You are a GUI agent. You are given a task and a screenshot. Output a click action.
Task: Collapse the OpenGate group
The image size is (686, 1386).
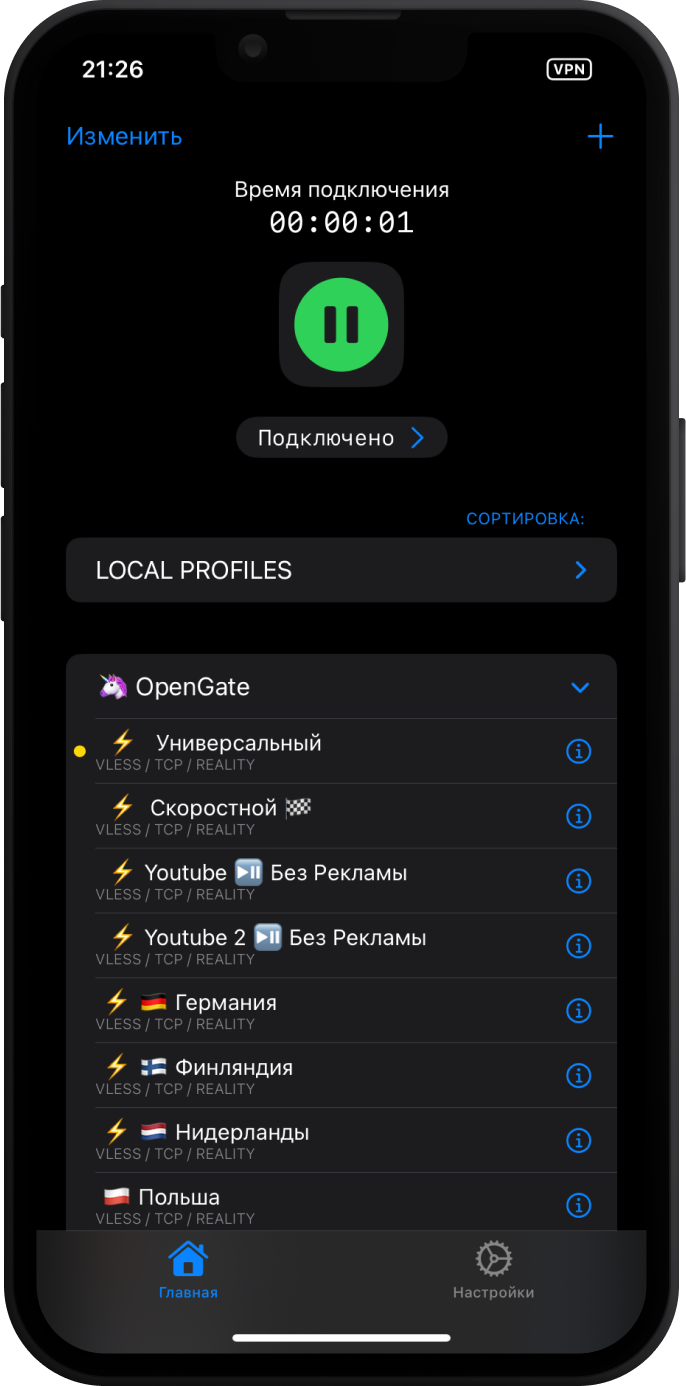coord(580,688)
